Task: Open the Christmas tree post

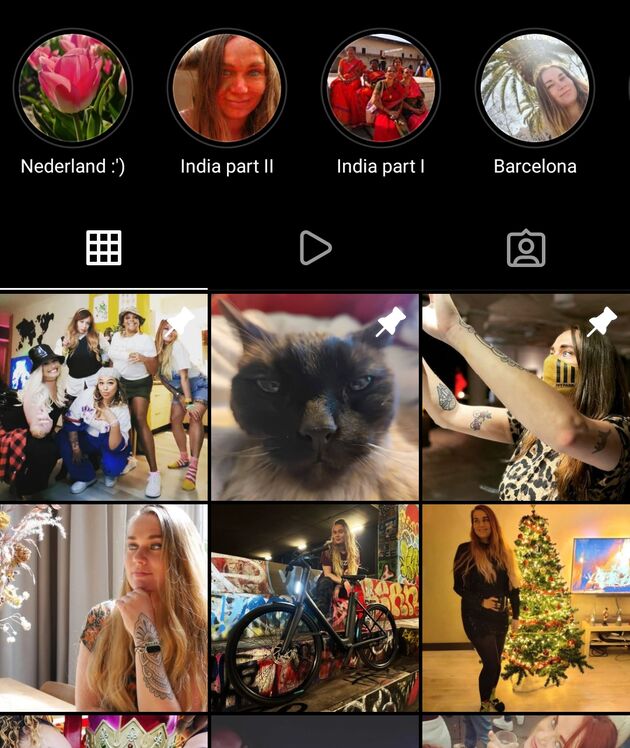Action: pyautogui.click(x=526, y=607)
